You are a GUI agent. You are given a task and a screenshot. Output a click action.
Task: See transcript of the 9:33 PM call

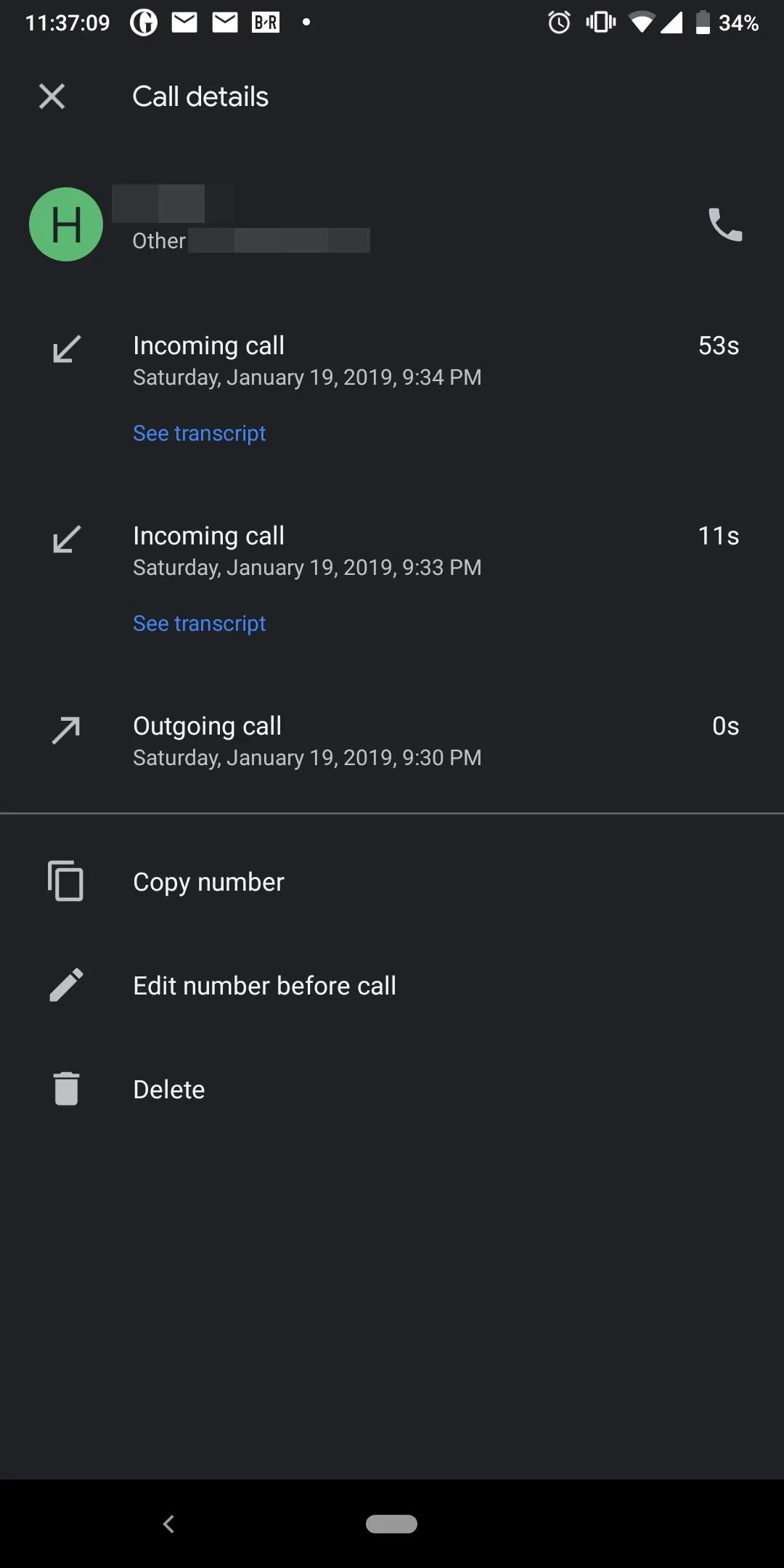200,624
